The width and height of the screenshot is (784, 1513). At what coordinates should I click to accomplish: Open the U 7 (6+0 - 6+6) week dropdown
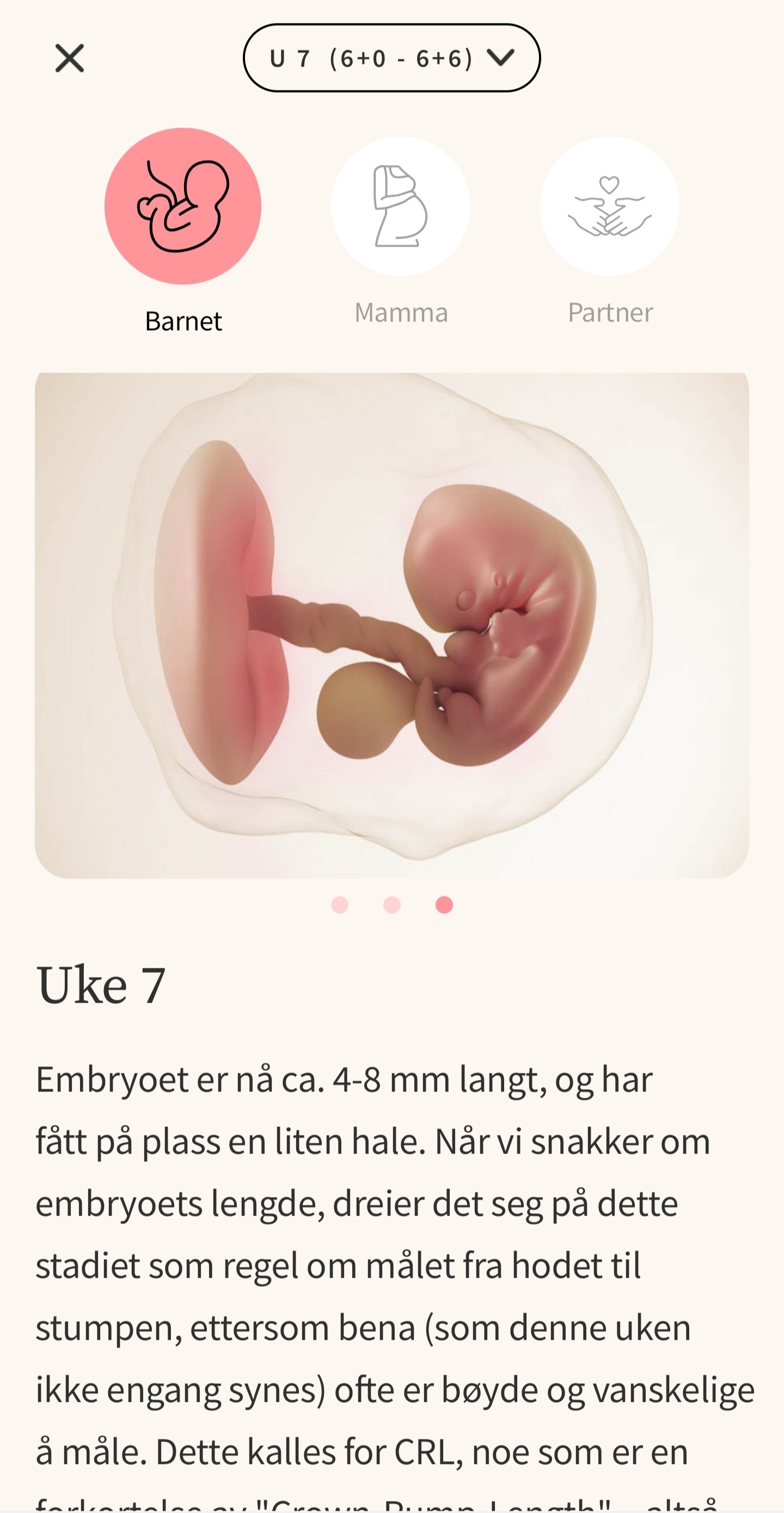point(391,58)
